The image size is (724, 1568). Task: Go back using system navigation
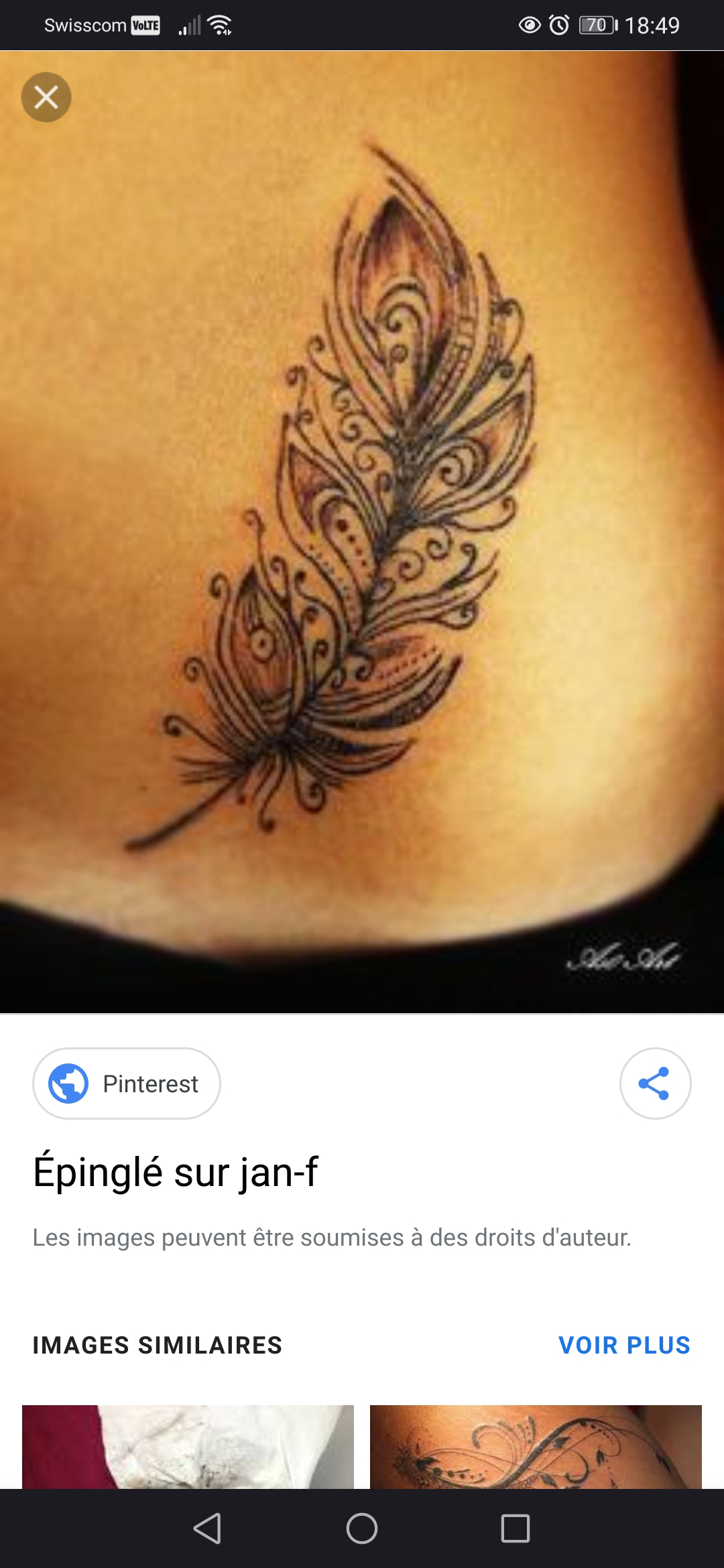207,1528
